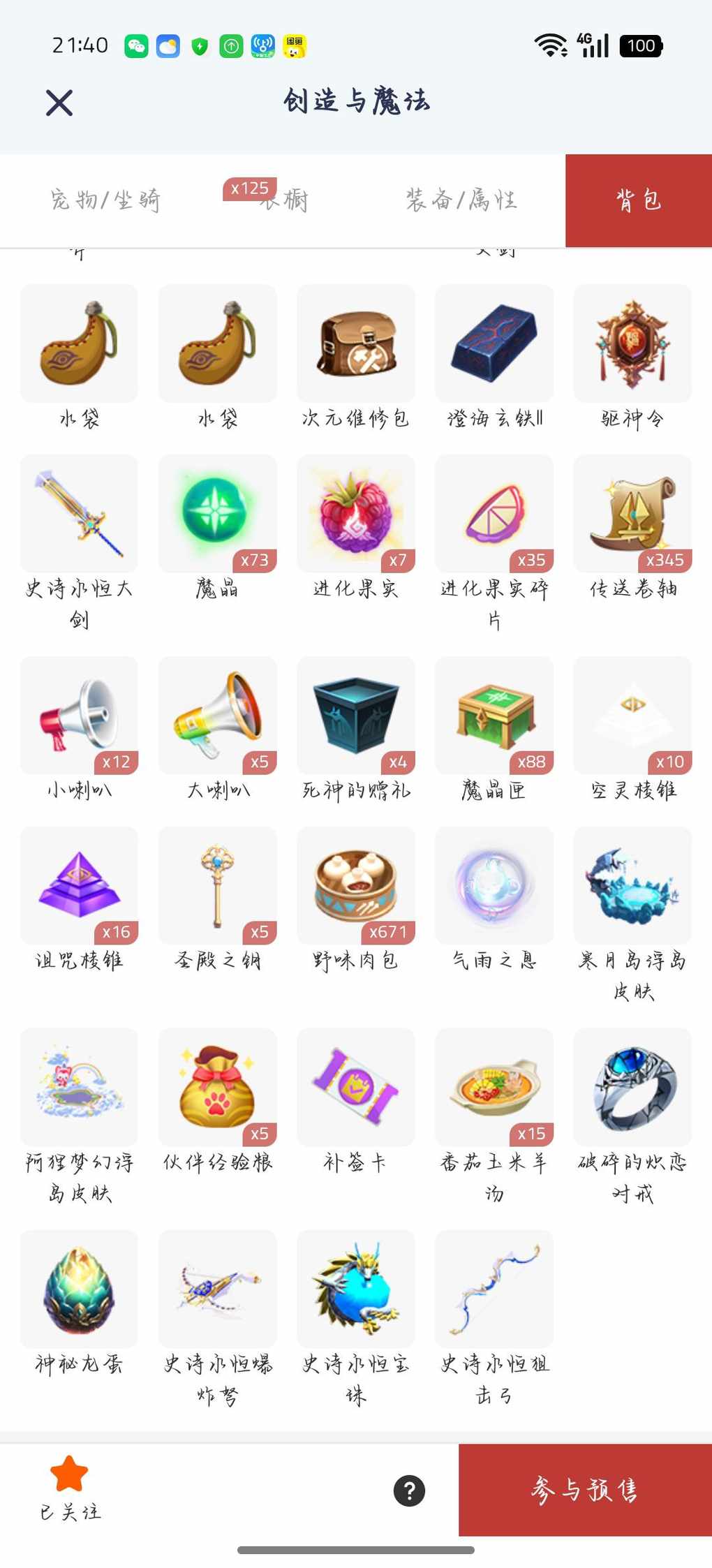
Task: Tap the 魔晶 item tile
Action: (217, 515)
